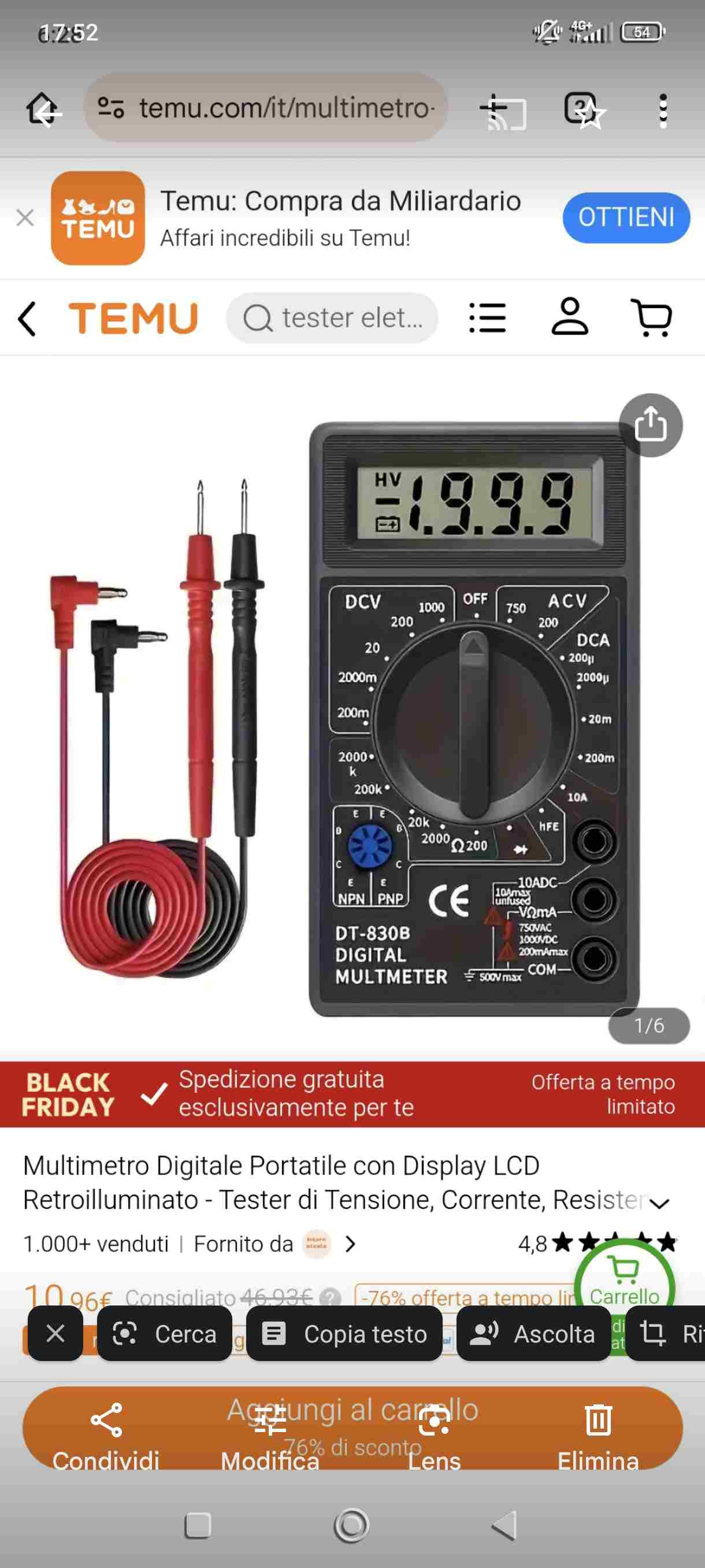
Task: Choose Copia testo
Action: (344, 1334)
